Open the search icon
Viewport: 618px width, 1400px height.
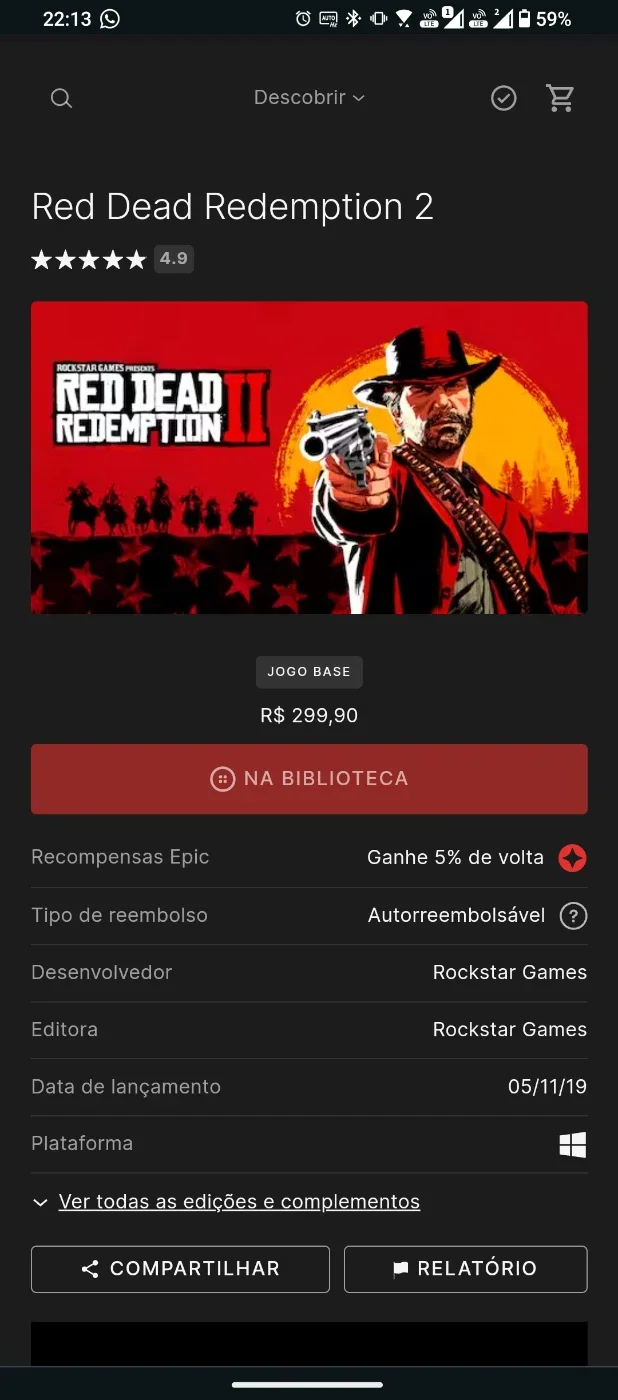(x=61, y=98)
